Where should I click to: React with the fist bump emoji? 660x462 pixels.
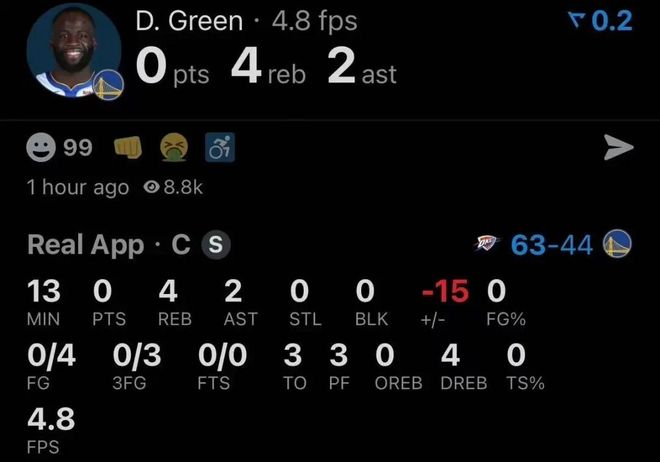coord(127,148)
